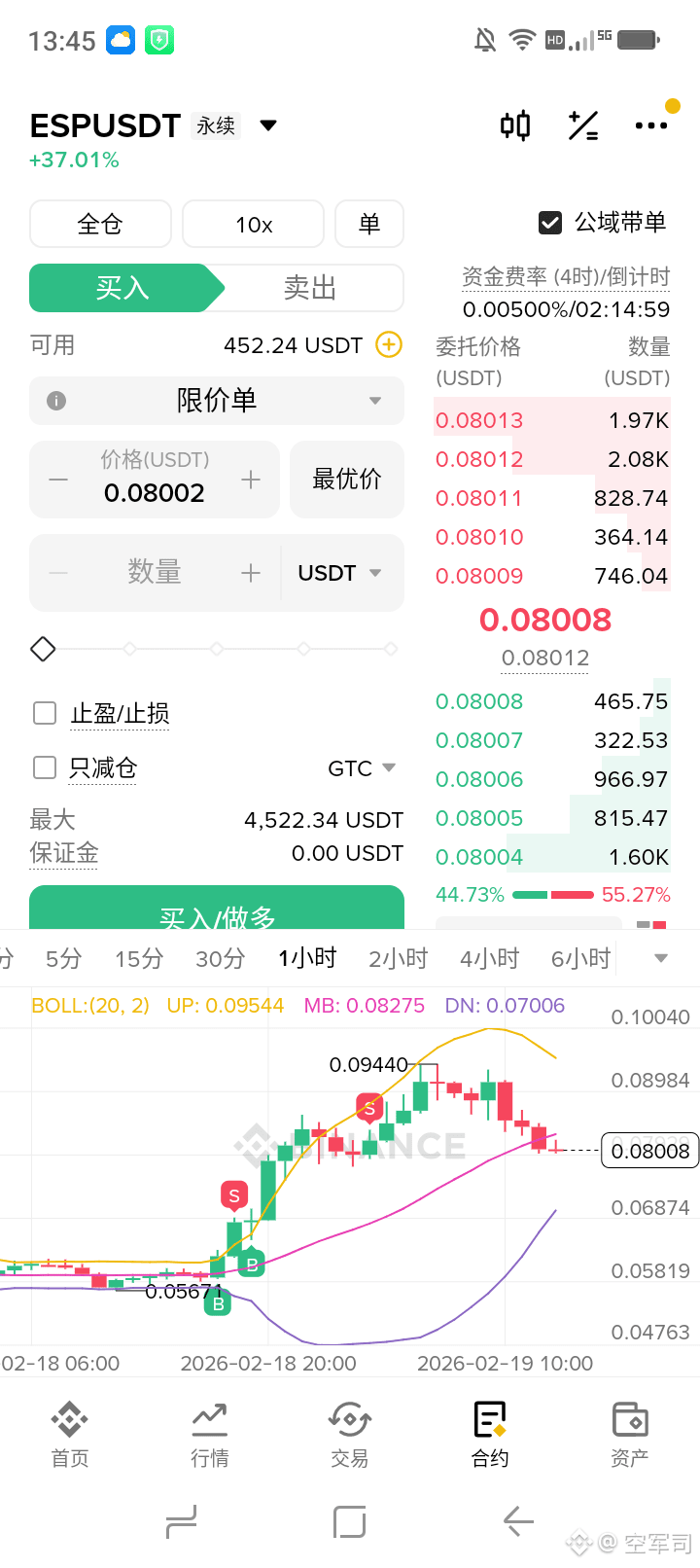Image resolution: width=700 pixels, height=1568 pixels.
Task: Open the 资产 assets tab
Action: coord(630,1434)
